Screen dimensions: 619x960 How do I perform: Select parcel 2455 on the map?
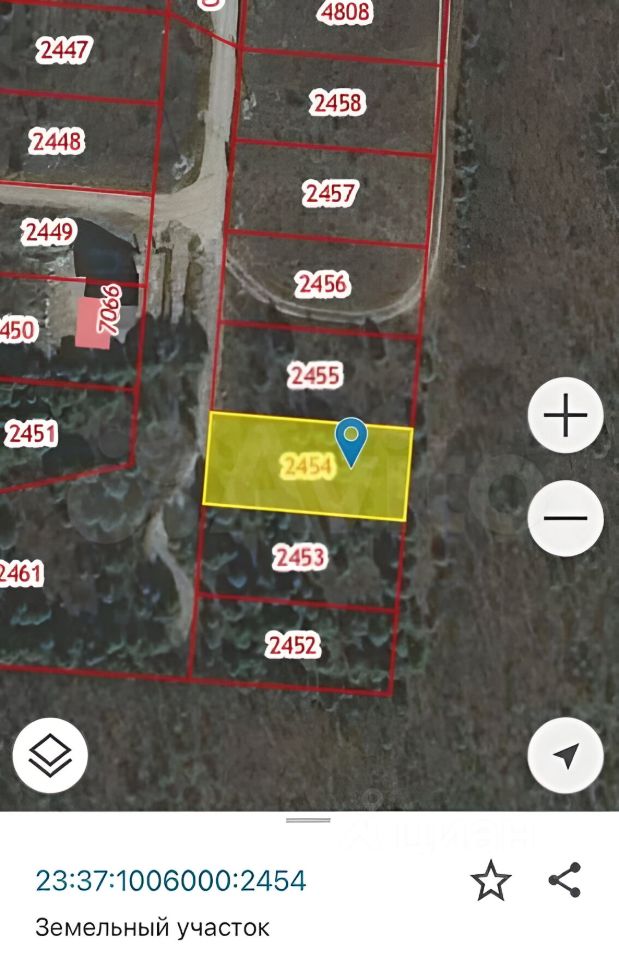[x=315, y=375]
